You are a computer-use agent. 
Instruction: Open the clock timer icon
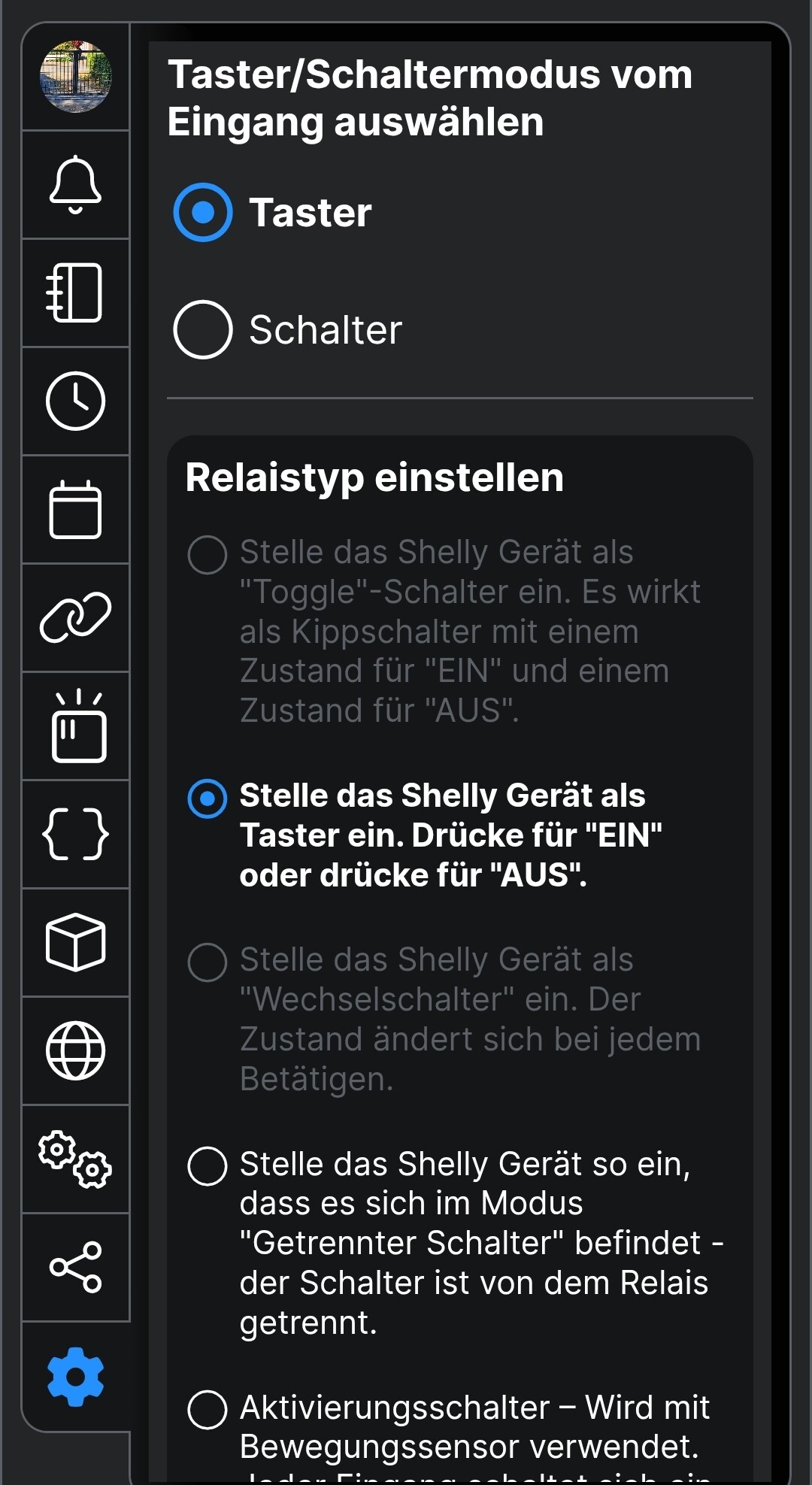point(75,401)
